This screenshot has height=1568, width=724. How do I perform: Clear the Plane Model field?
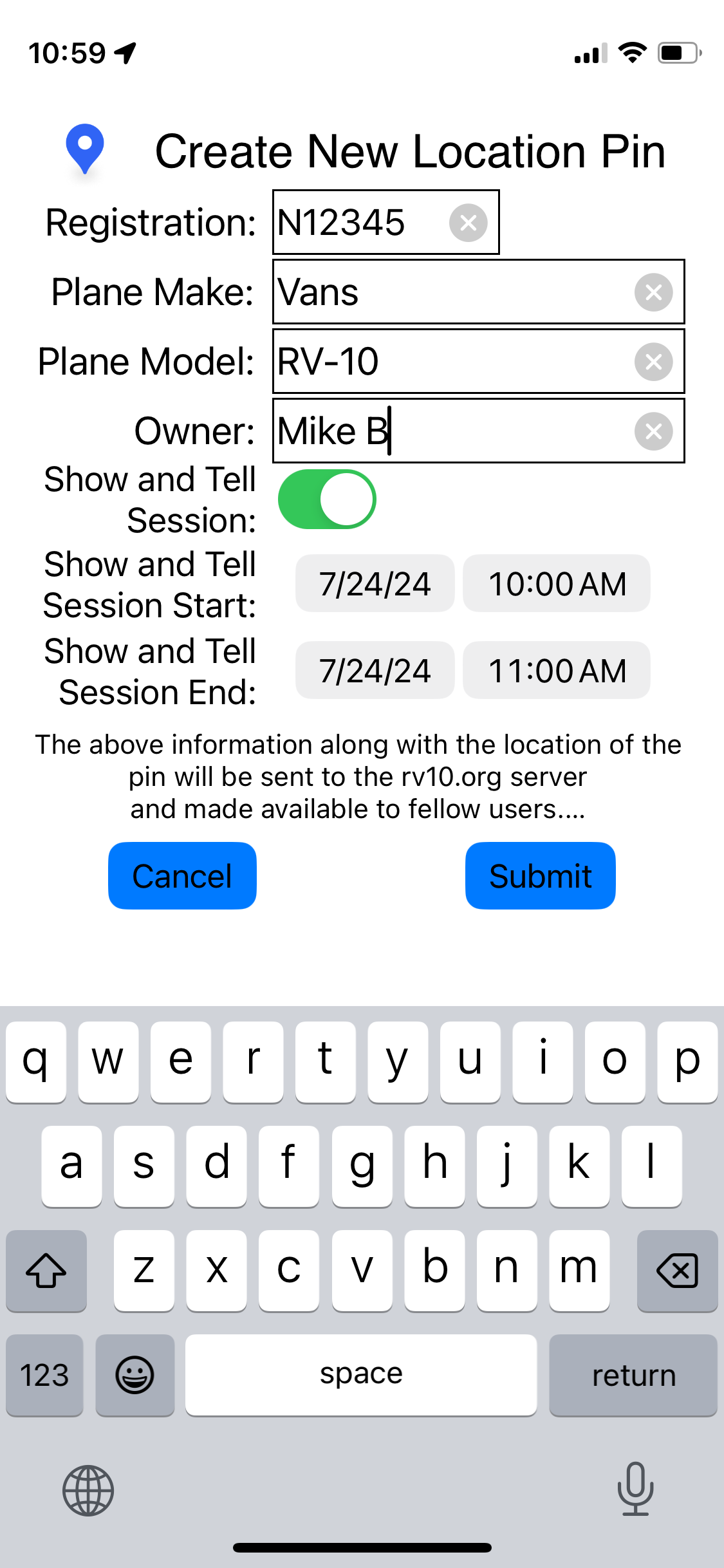(653, 362)
